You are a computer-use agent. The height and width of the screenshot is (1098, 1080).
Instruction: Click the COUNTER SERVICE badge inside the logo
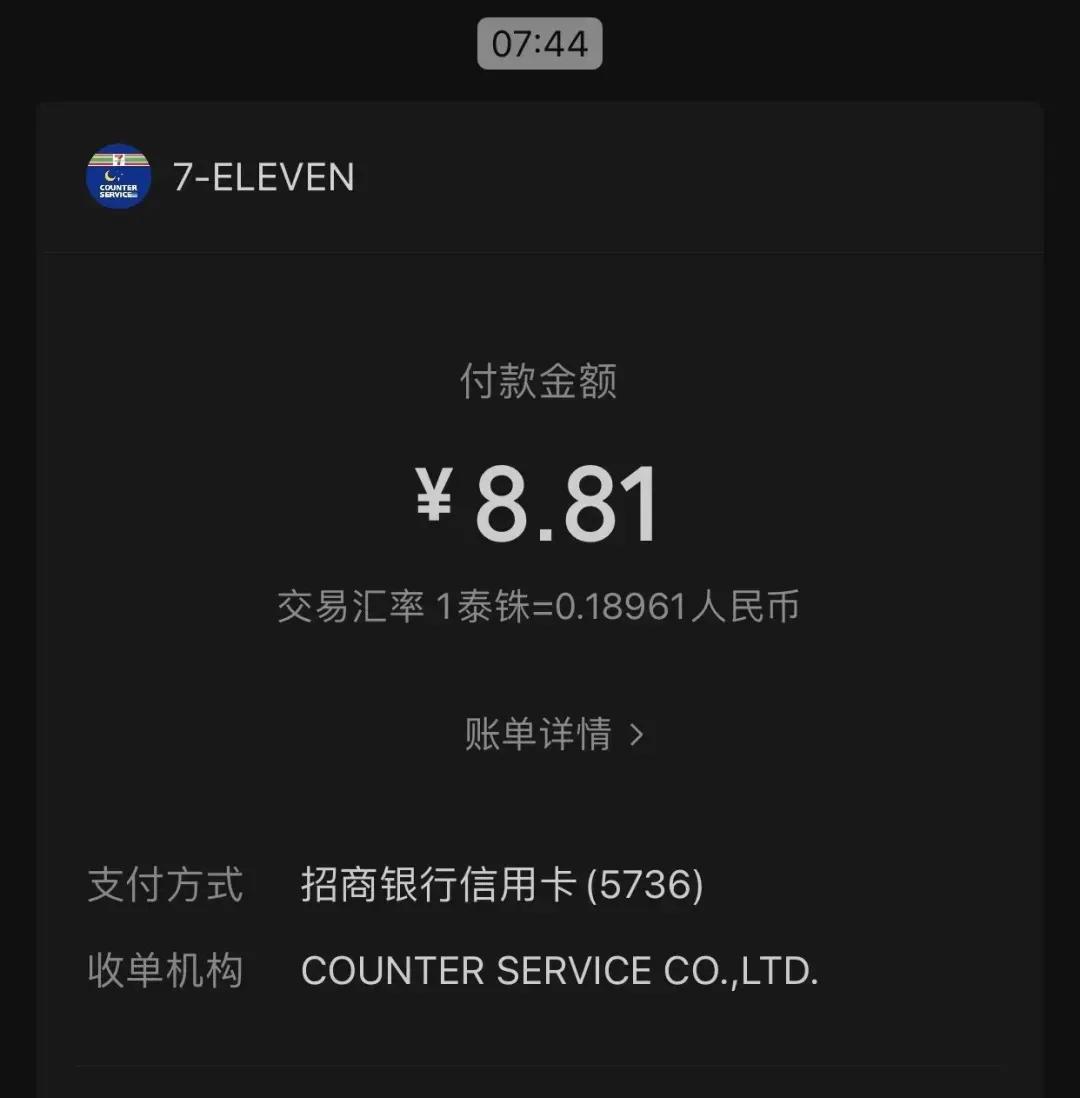point(118,190)
